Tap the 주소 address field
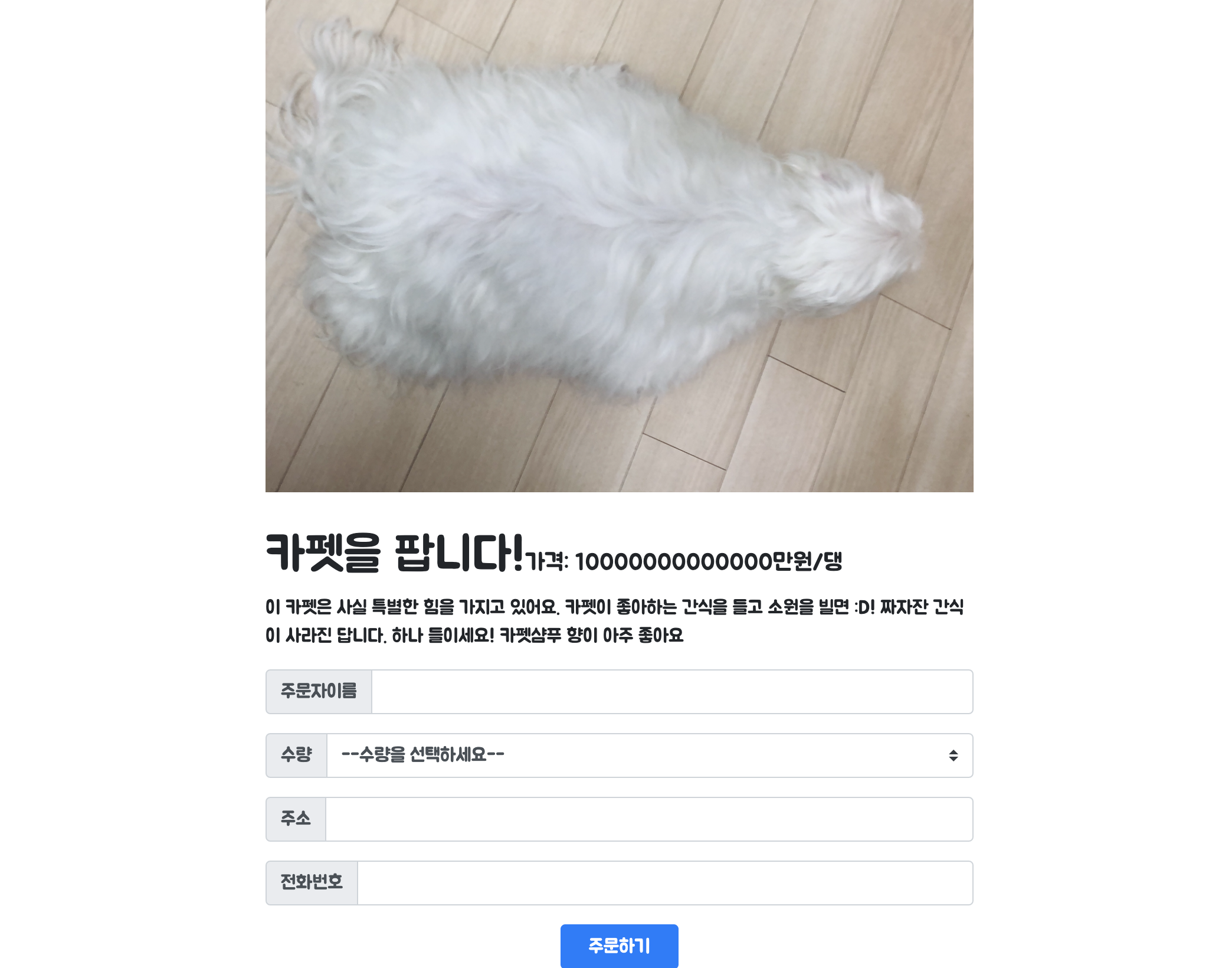The height and width of the screenshot is (968, 1232). [x=649, y=819]
